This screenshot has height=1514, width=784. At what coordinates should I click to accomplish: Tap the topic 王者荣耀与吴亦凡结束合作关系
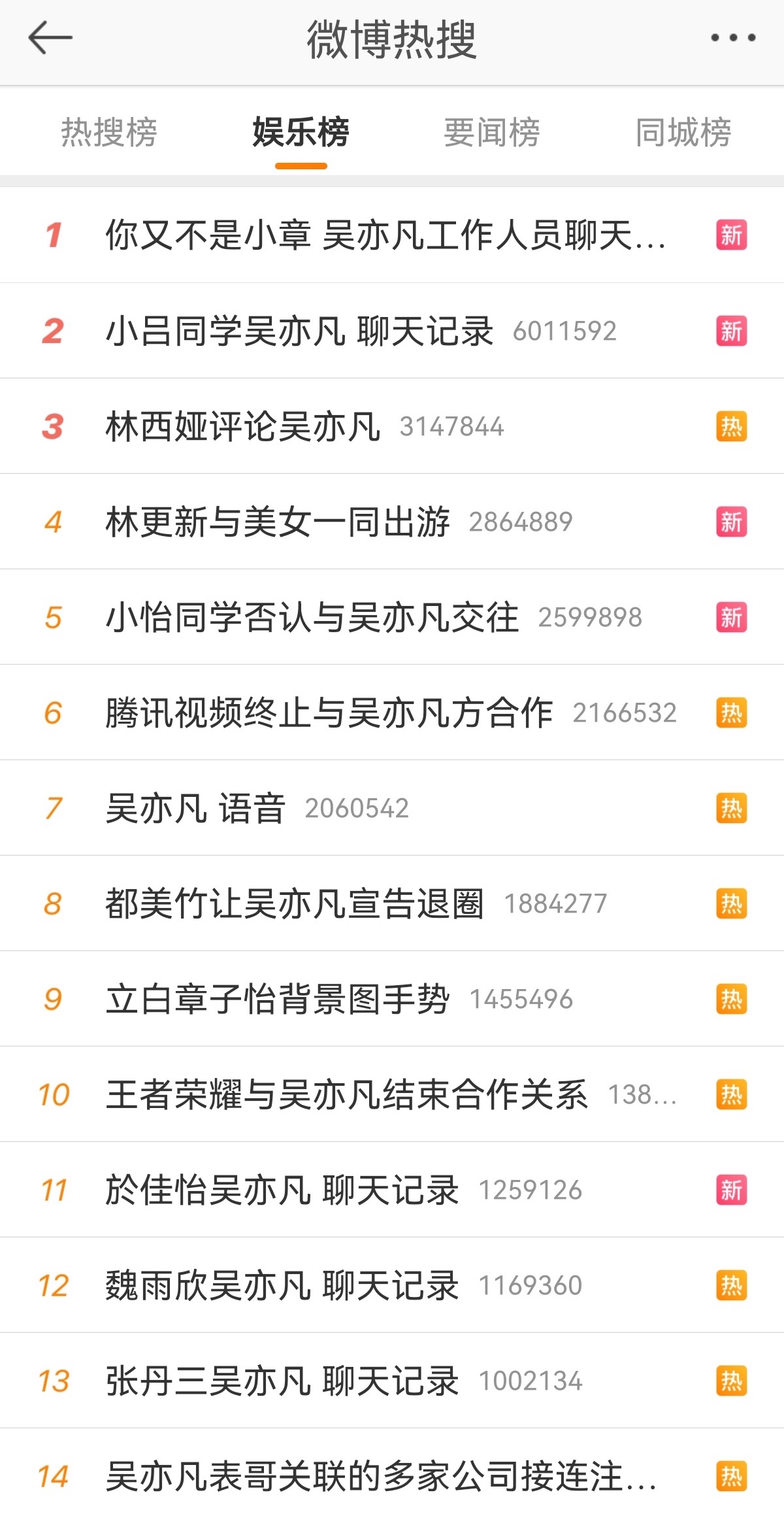click(x=346, y=1094)
